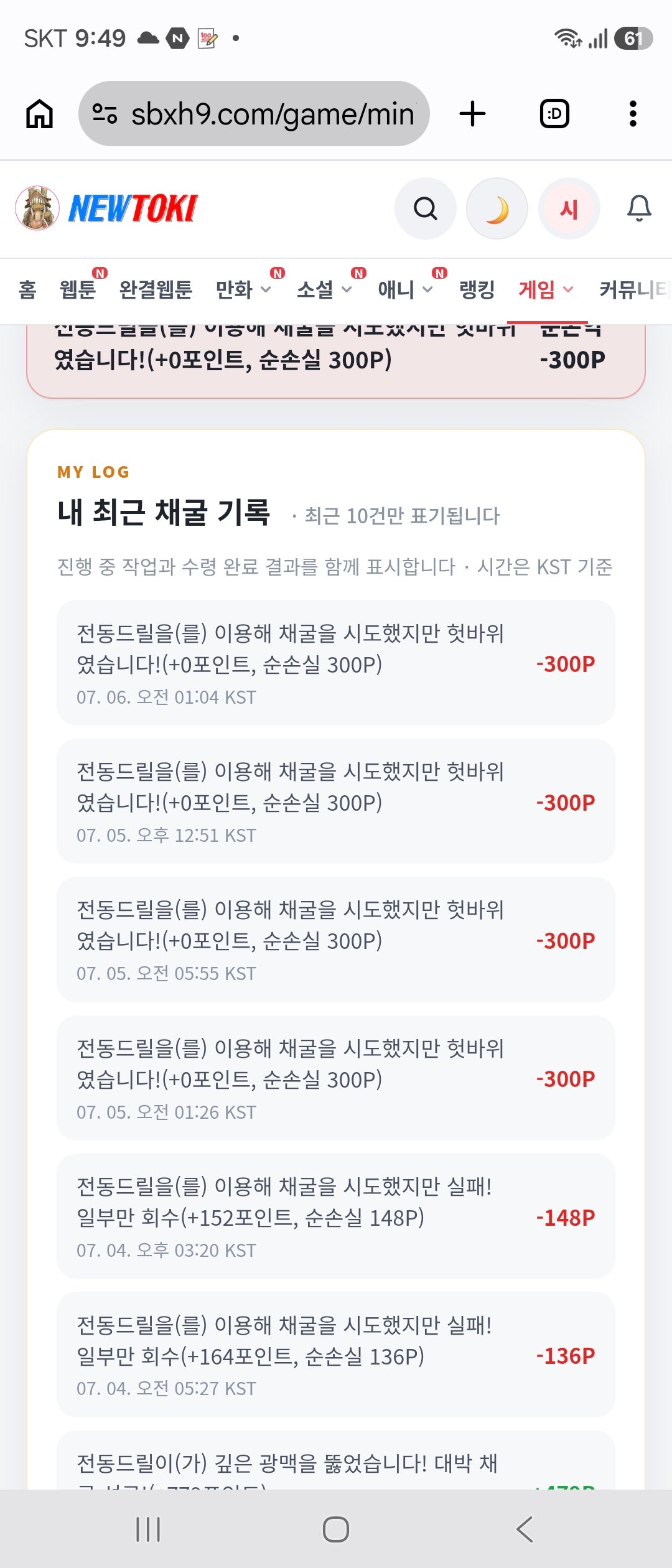Switch to the 웹툰 tab
The width and height of the screenshot is (672, 1568).
78,290
